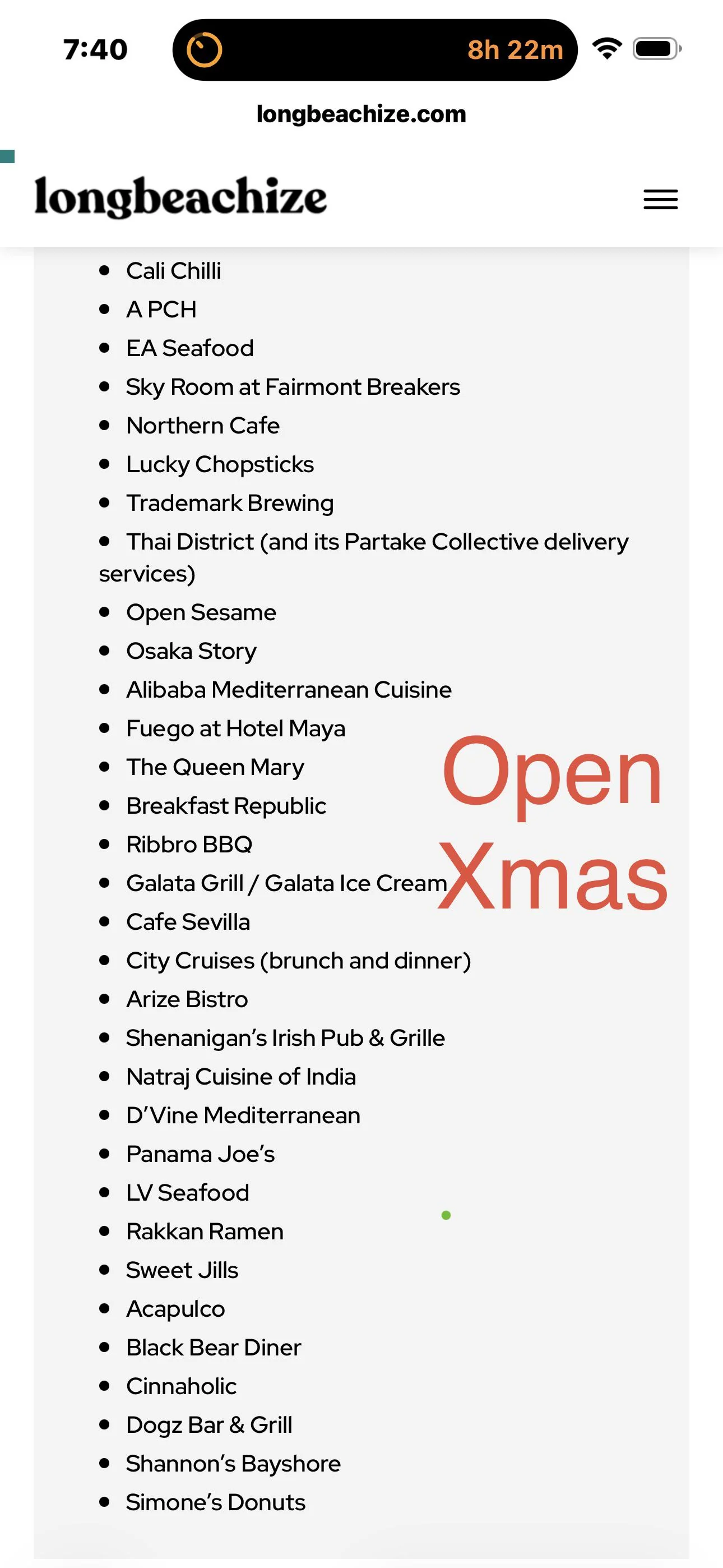Click the Queen Mary list item
The width and height of the screenshot is (723, 1568).
point(215,767)
